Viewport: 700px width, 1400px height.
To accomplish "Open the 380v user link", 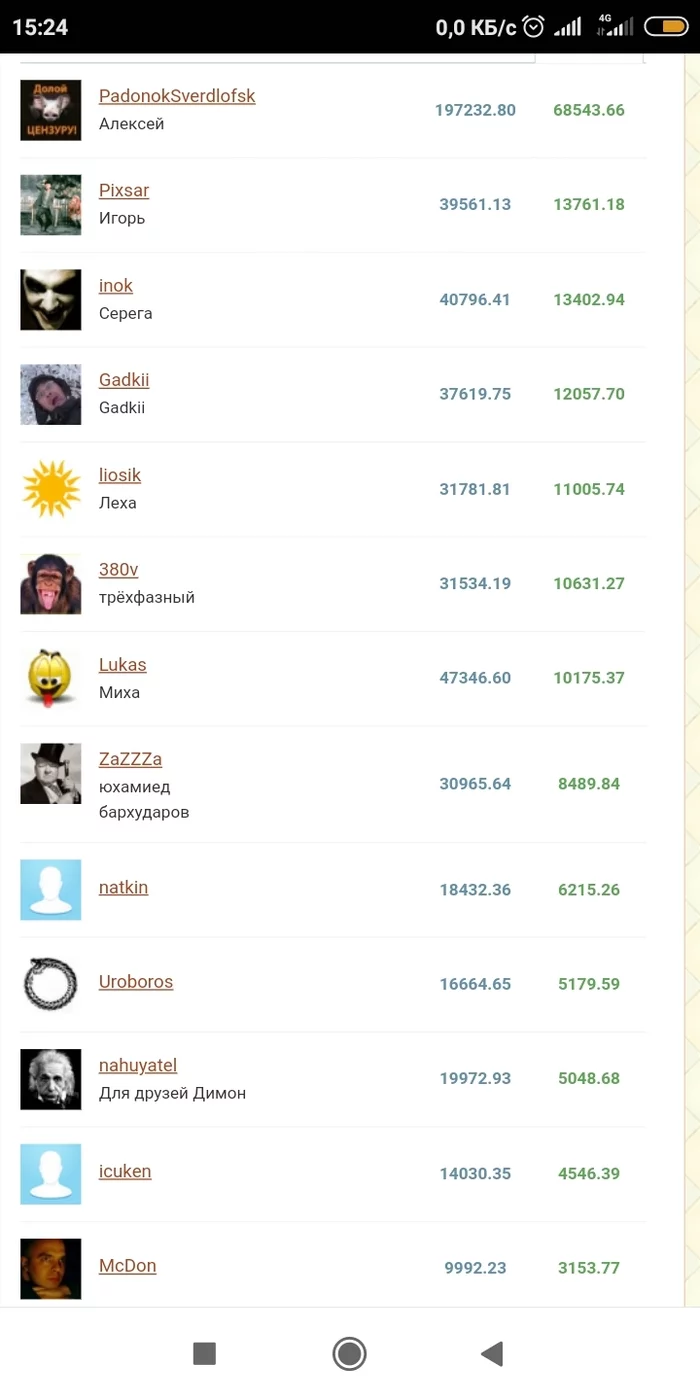I will (118, 569).
